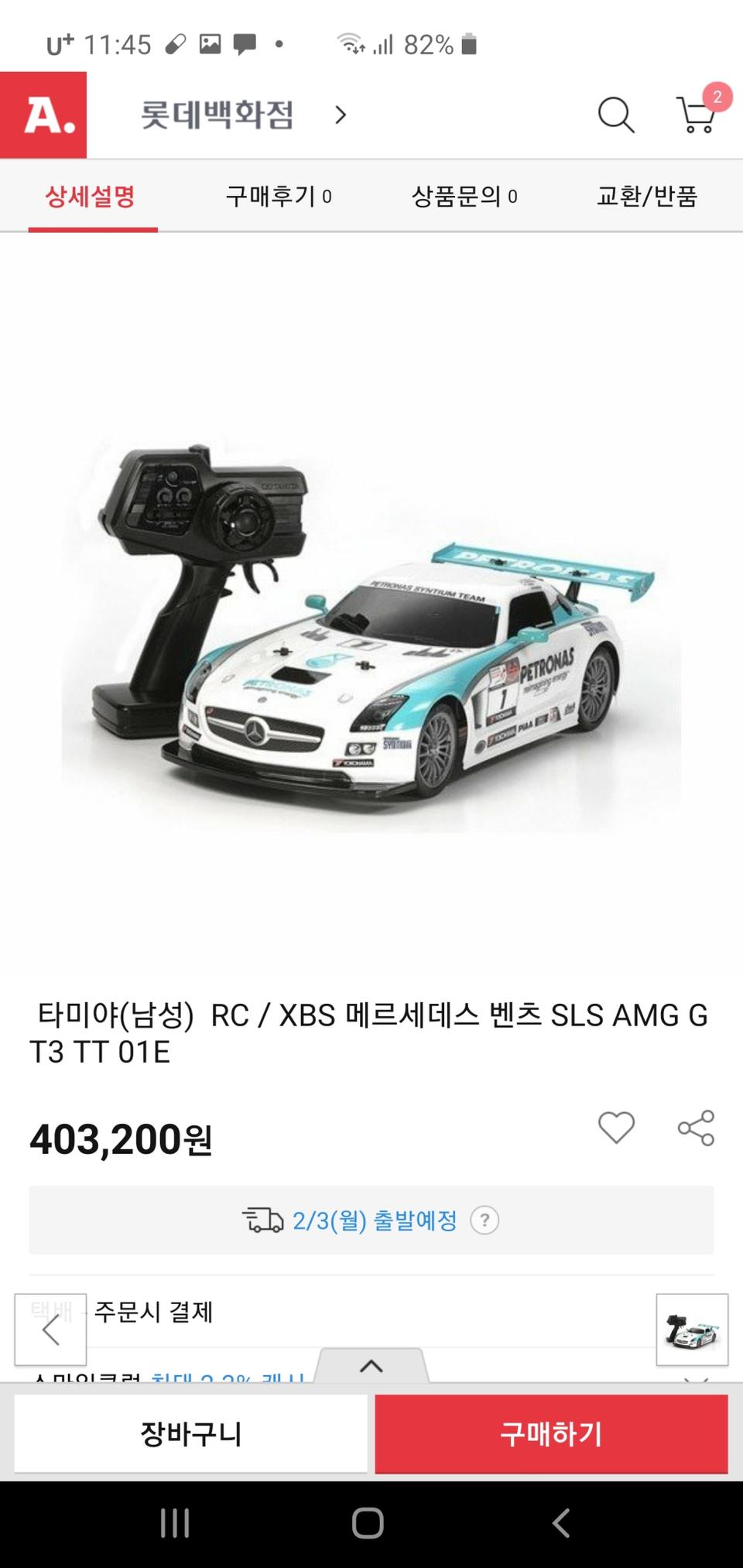The image size is (743, 1568).
Task: Click the delivery truck icon
Action: click(x=262, y=1219)
